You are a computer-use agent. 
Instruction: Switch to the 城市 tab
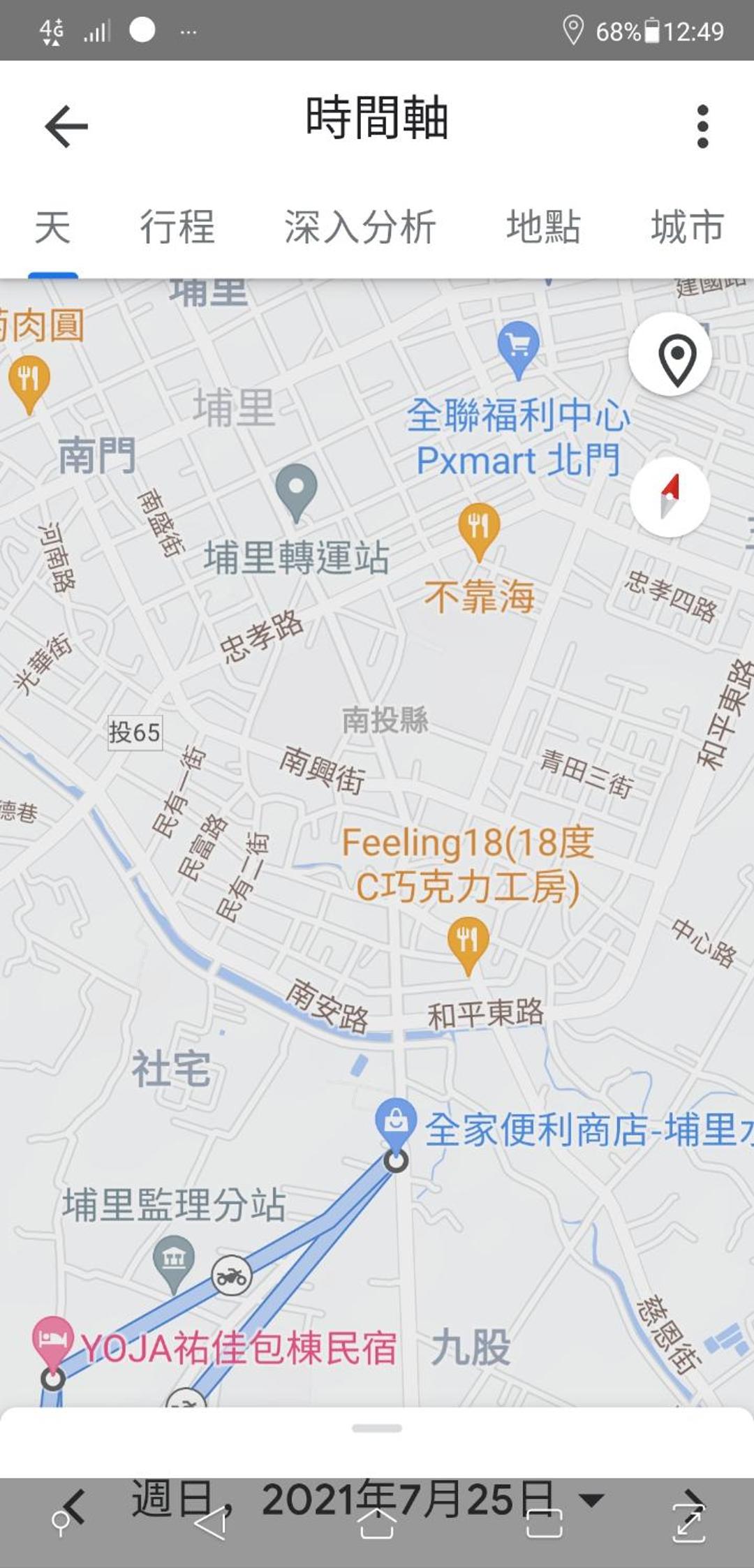688,227
